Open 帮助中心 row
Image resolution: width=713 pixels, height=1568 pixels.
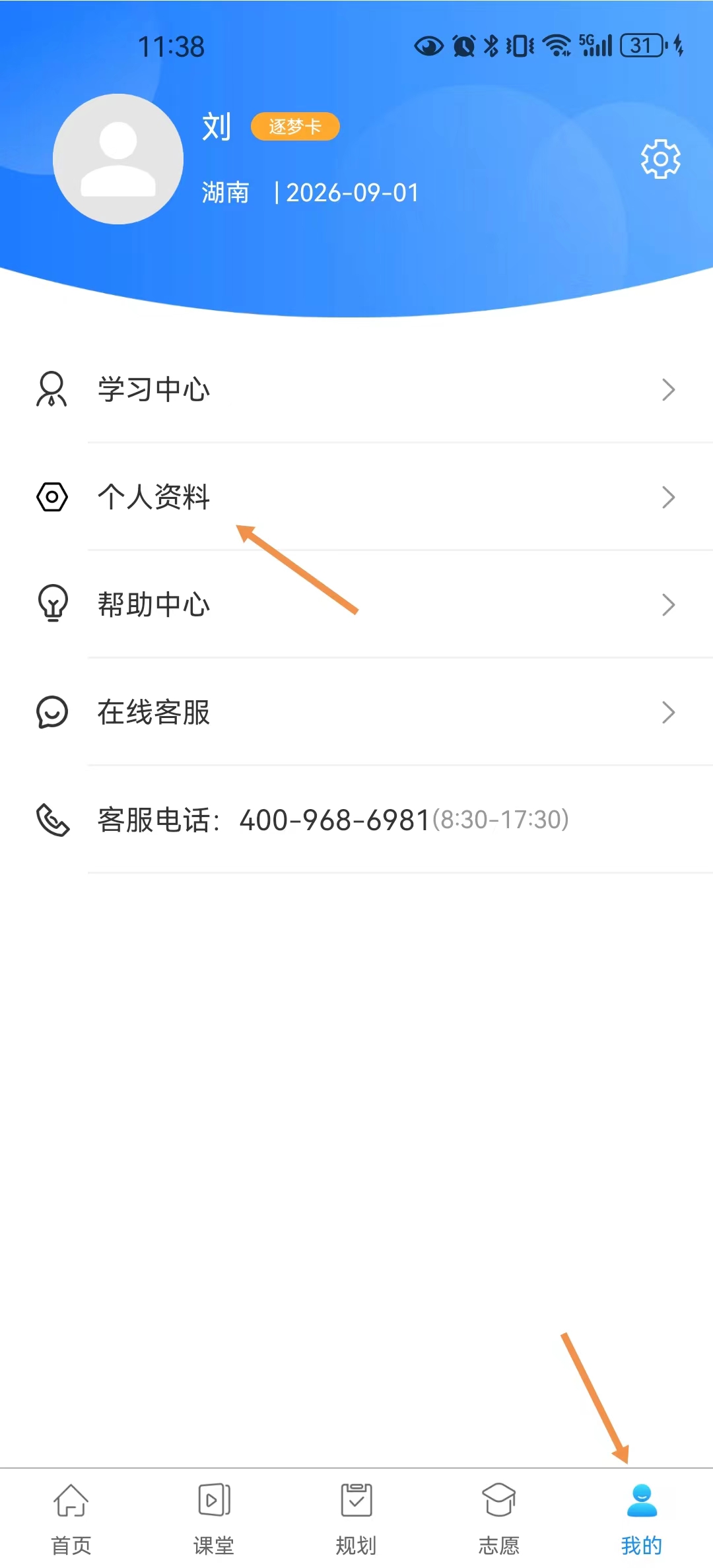pos(356,604)
